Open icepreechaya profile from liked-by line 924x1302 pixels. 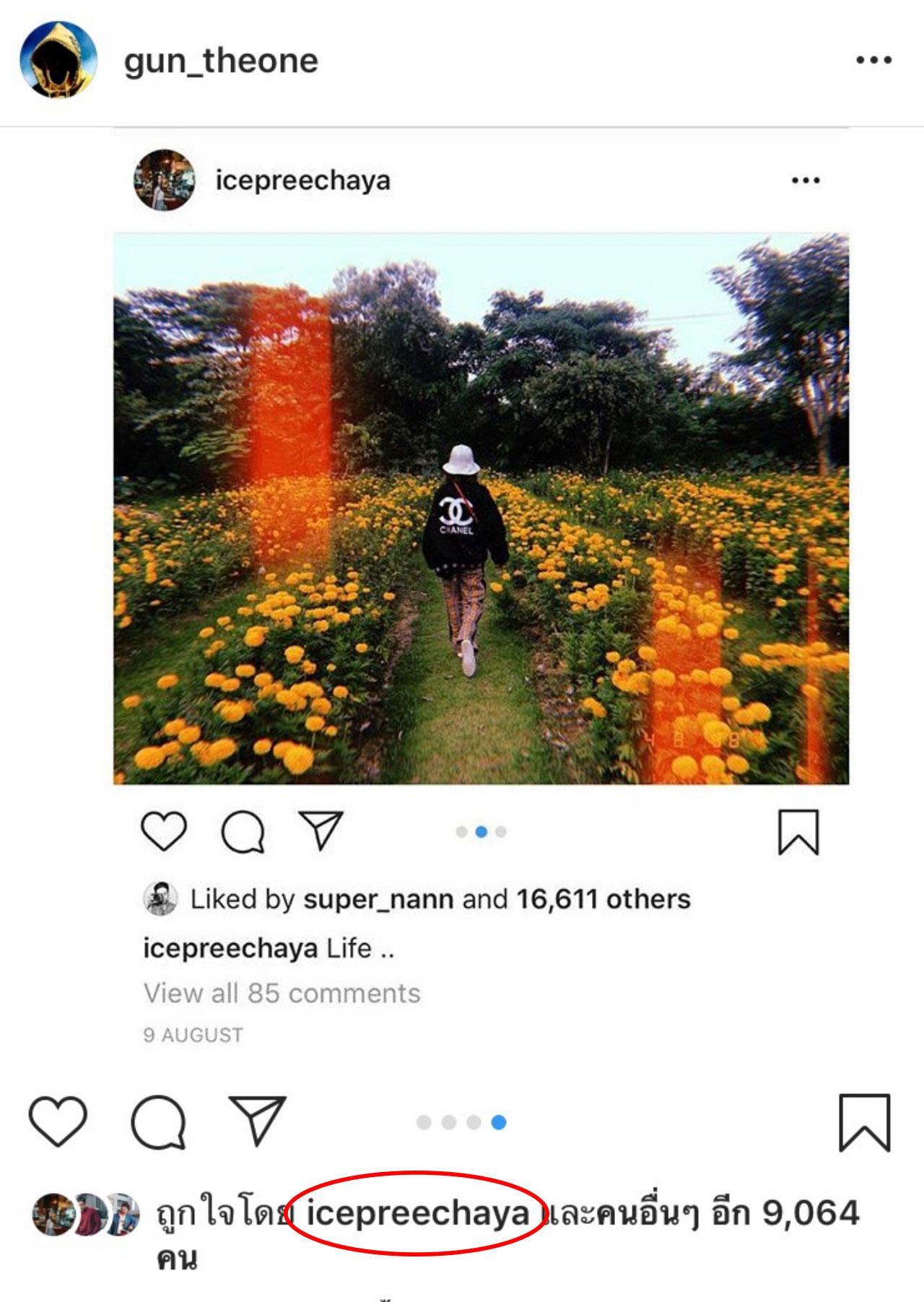[417, 1213]
